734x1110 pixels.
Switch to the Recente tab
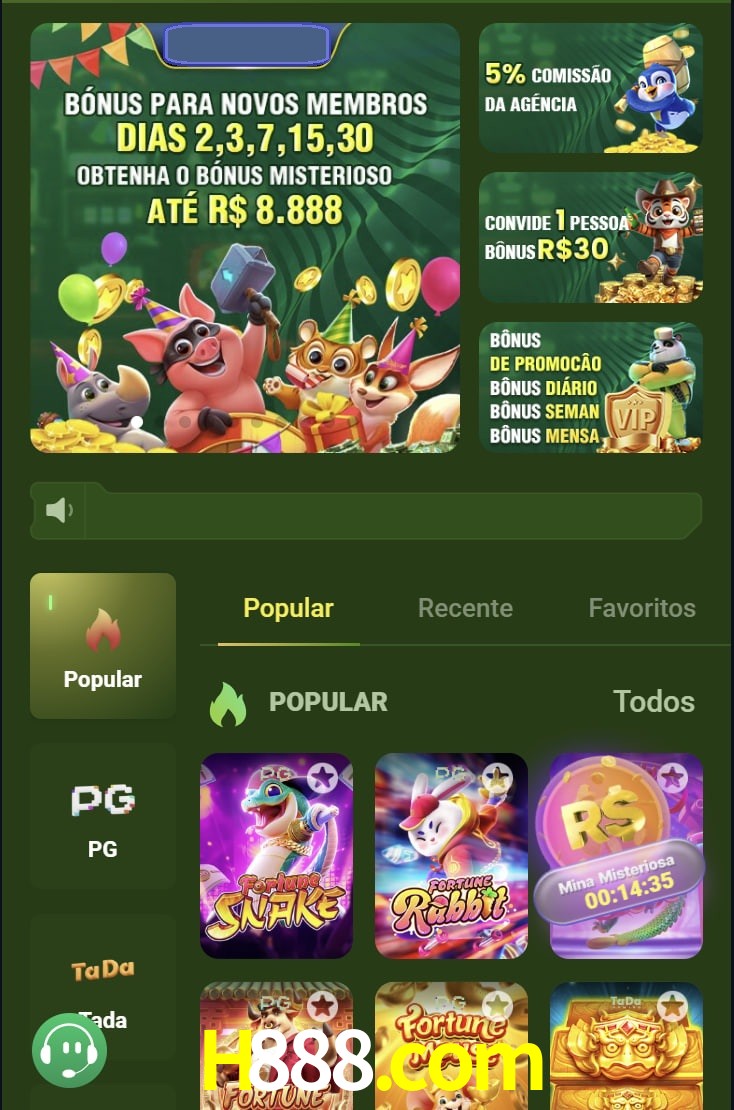[x=465, y=608]
